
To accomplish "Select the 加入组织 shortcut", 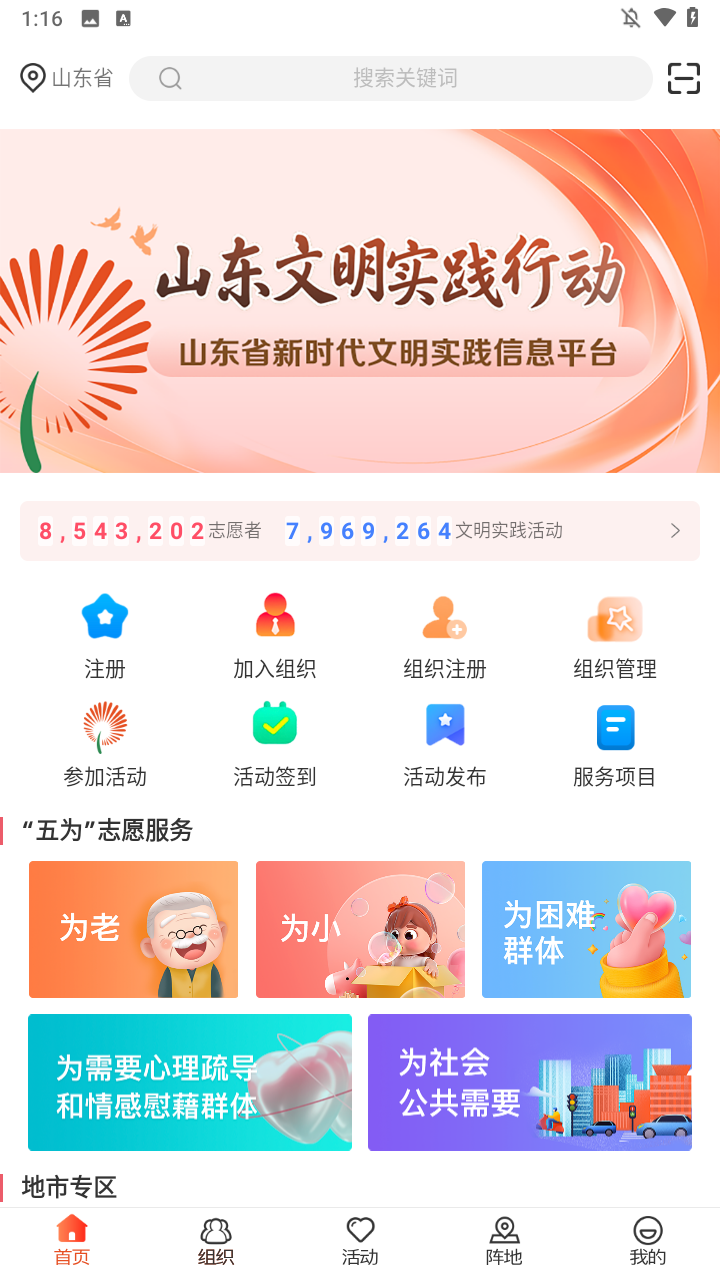I will [275, 636].
